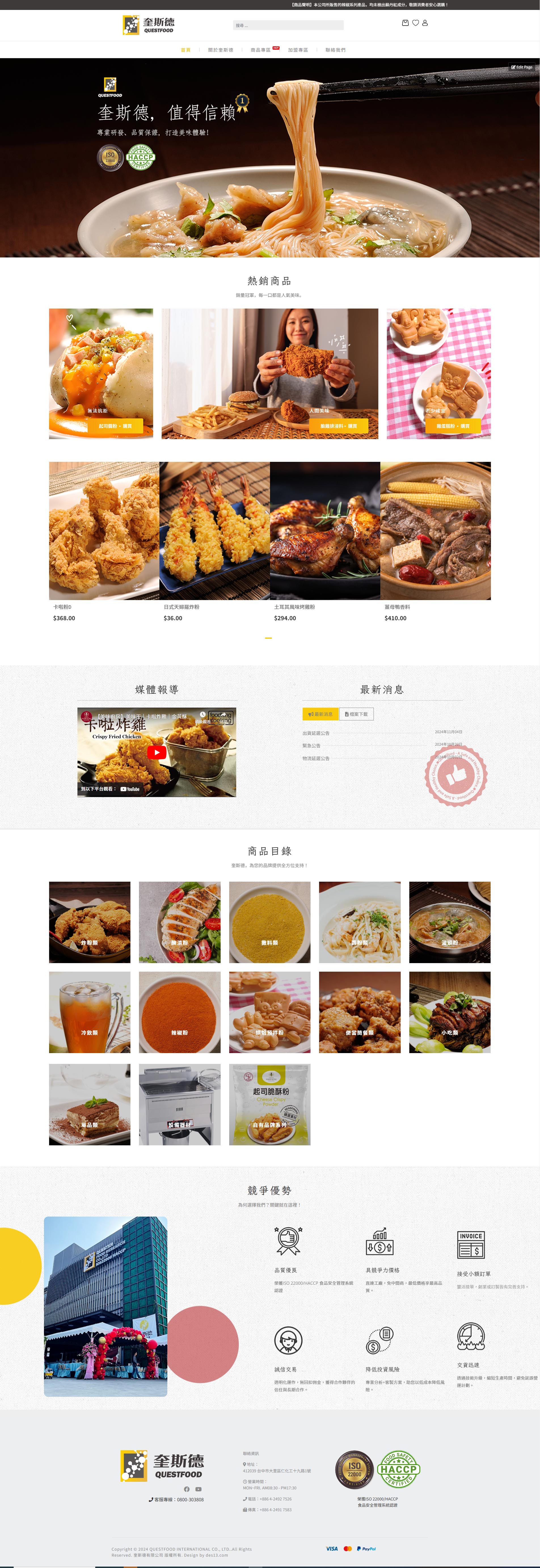The height and width of the screenshot is (1568, 540).
Task: Open the user account icon
Action: click(x=425, y=23)
